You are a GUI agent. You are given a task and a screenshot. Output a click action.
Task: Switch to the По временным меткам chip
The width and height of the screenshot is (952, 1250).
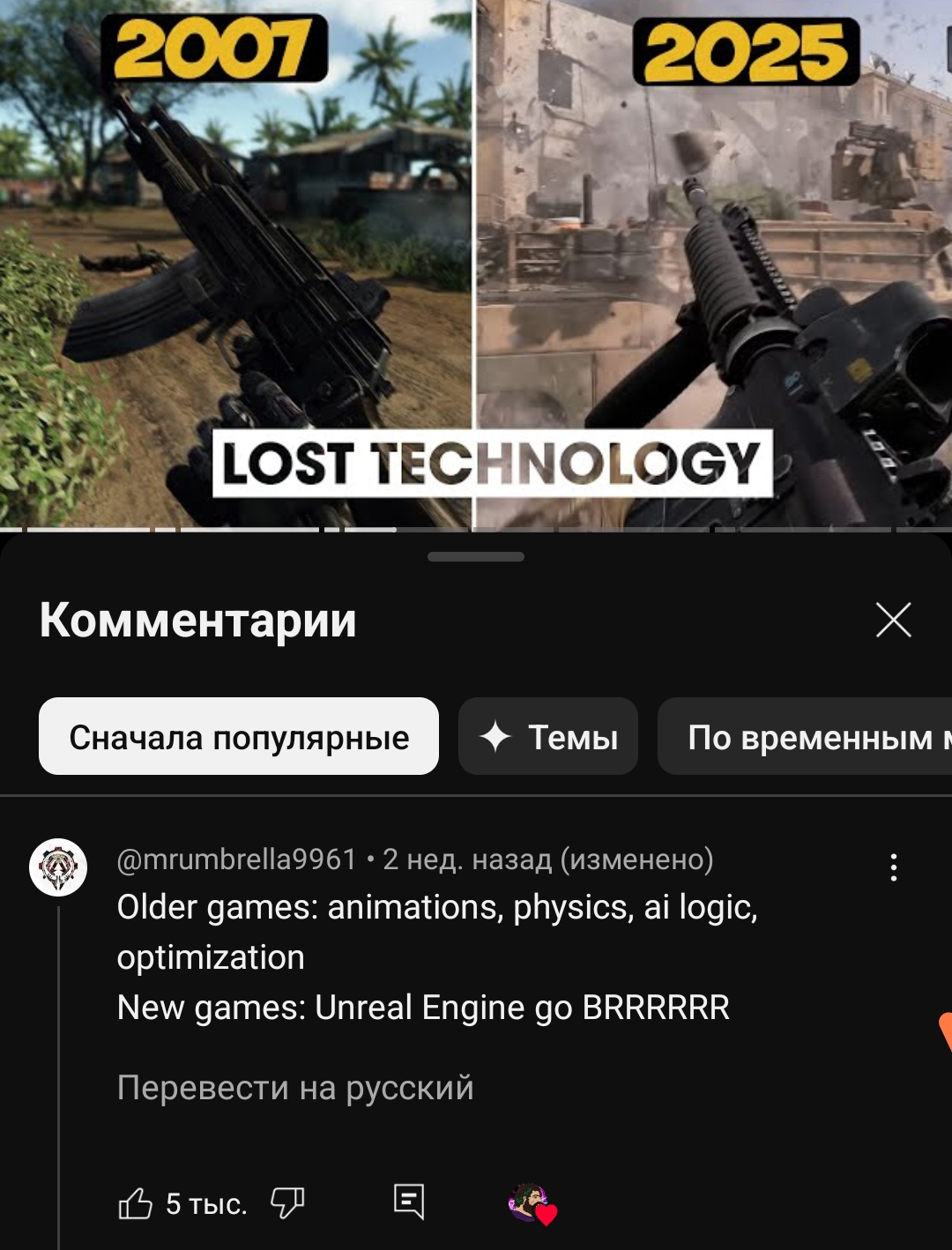807,737
